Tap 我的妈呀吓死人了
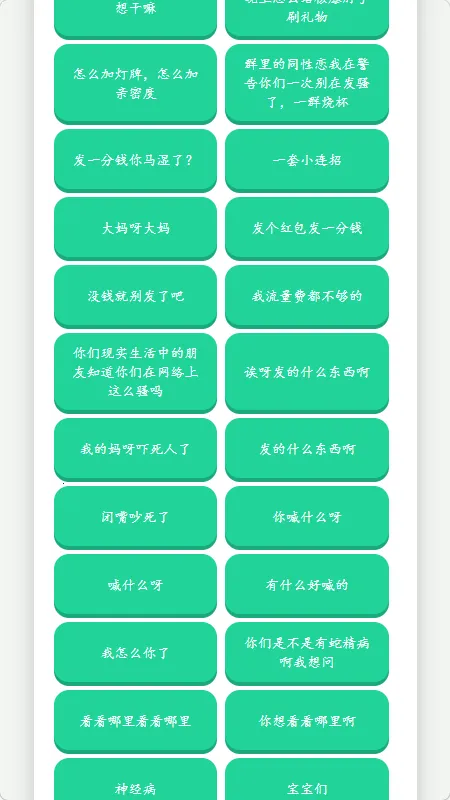The image size is (450, 800). 135,449
